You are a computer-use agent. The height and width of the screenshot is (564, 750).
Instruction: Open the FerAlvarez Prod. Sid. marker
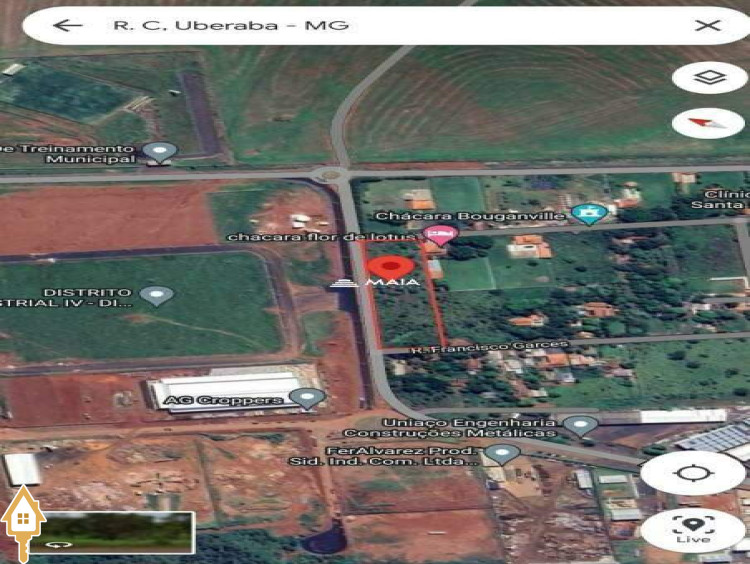(501, 454)
